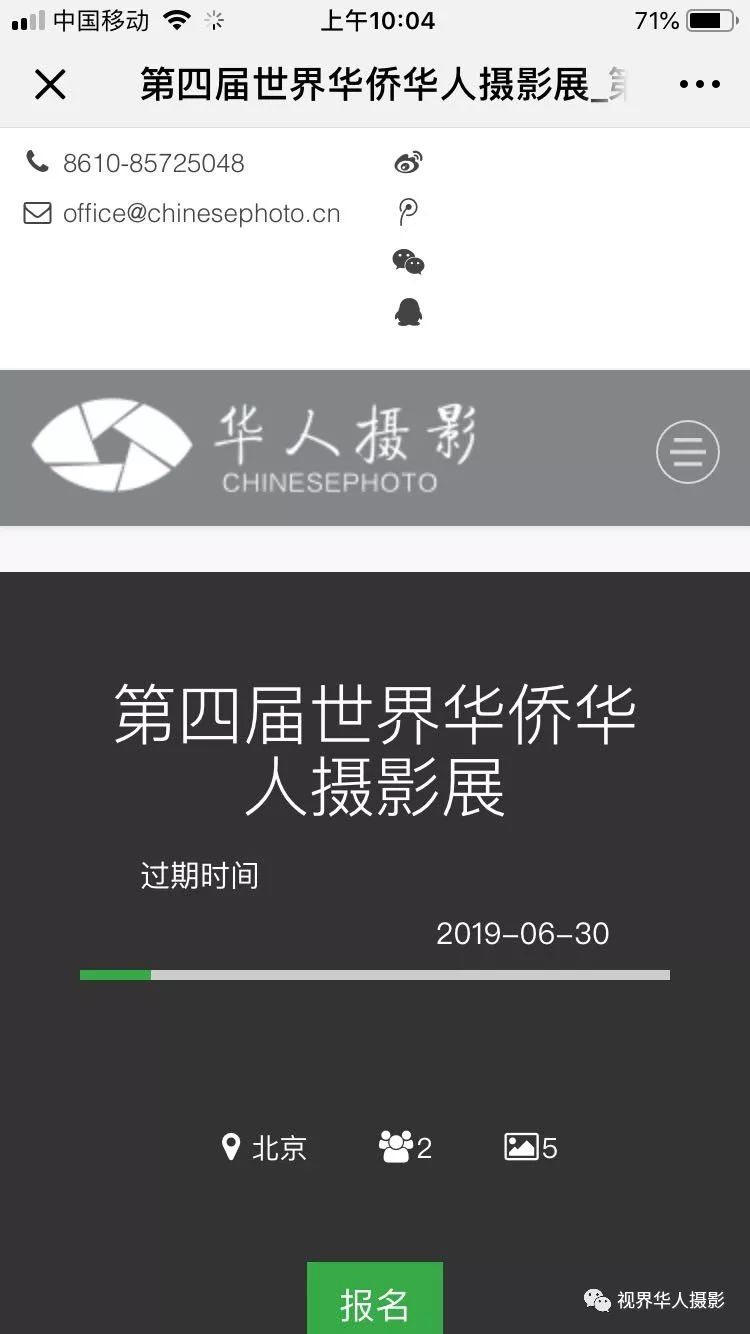Open the WeChat social icon

click(x=408, y=262)
